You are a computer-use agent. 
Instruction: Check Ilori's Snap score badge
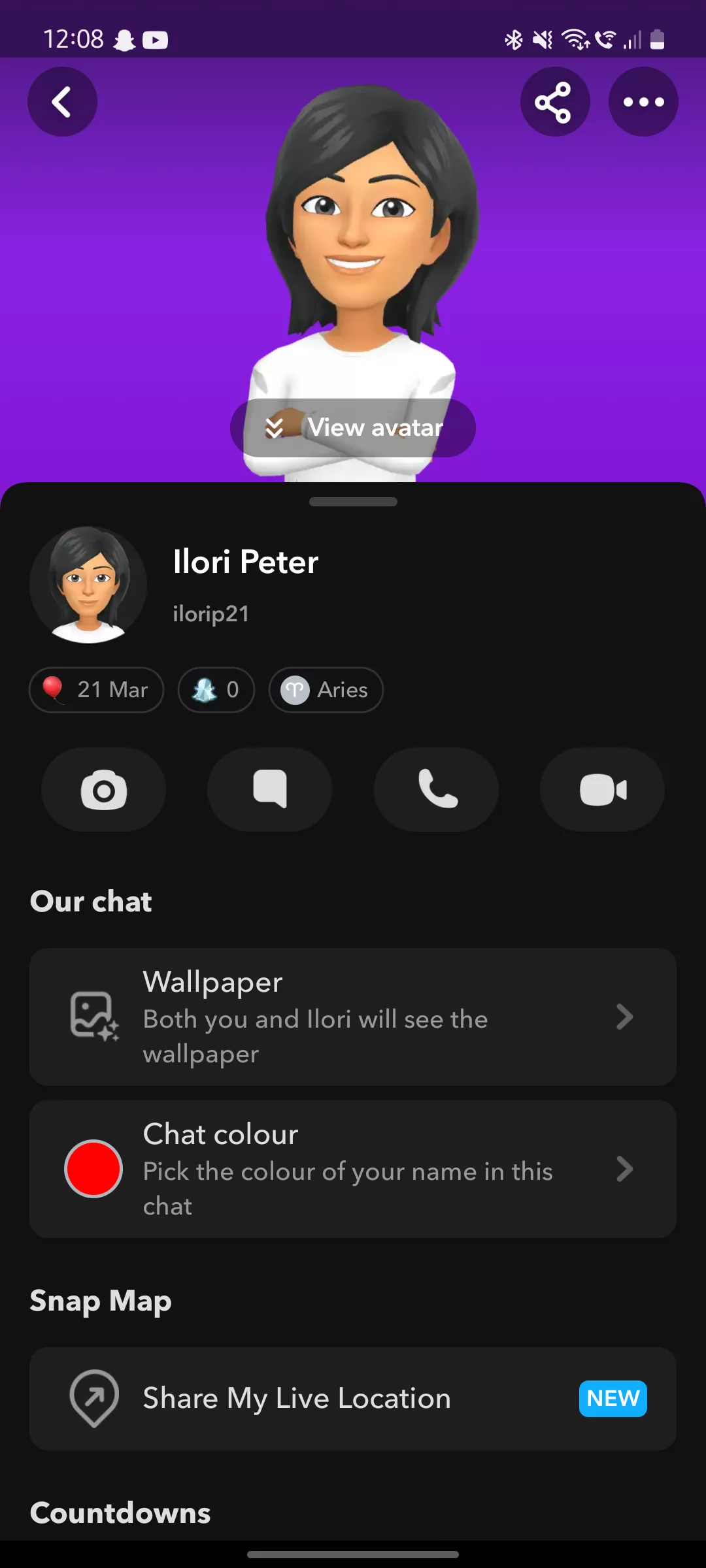tap(216, 690)
